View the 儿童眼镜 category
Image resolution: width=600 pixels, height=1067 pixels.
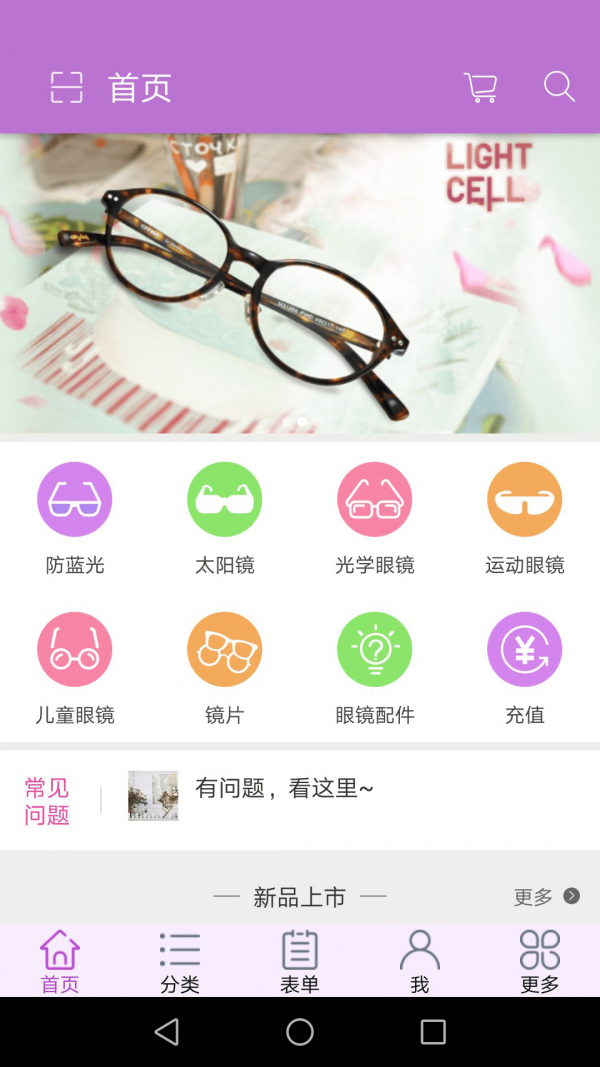coord(75,667)
